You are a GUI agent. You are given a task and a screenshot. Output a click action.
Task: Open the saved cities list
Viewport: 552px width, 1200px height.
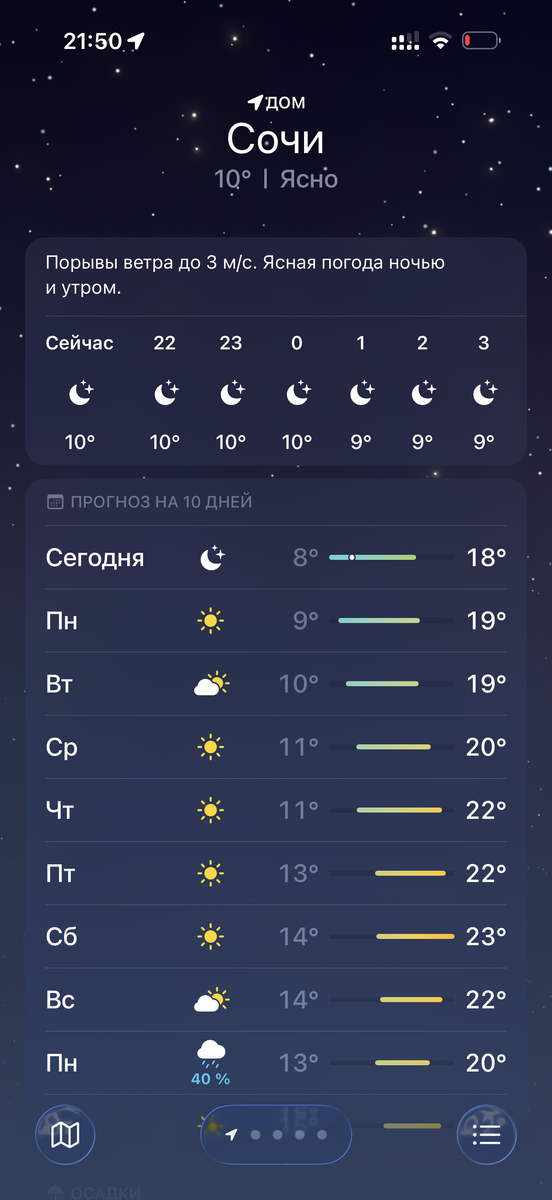coord(486,1134)
